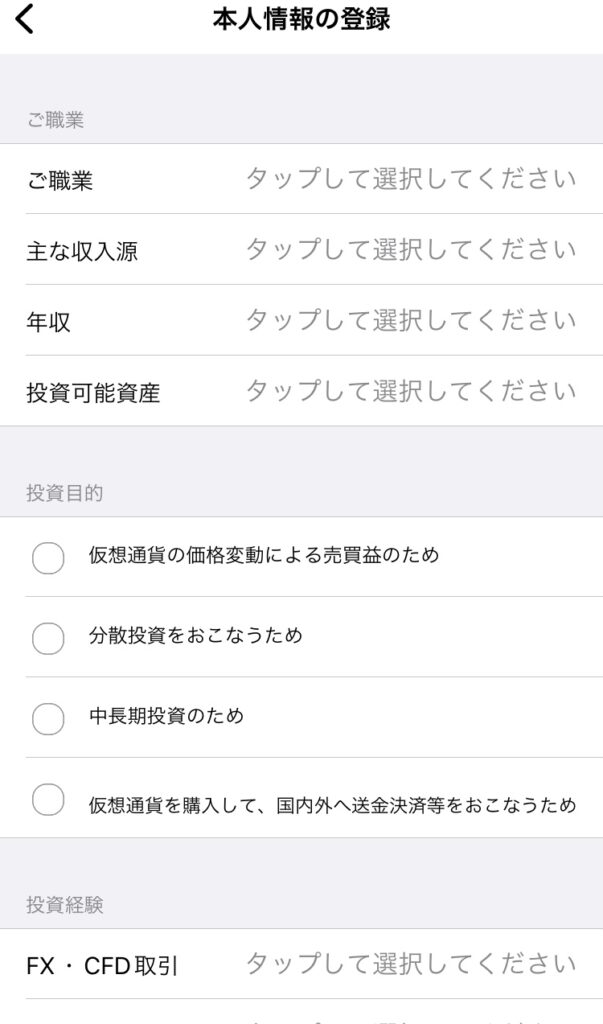Select FX・CFD取引 experience
The image size is (603, 1024).
tap(301, 964)
